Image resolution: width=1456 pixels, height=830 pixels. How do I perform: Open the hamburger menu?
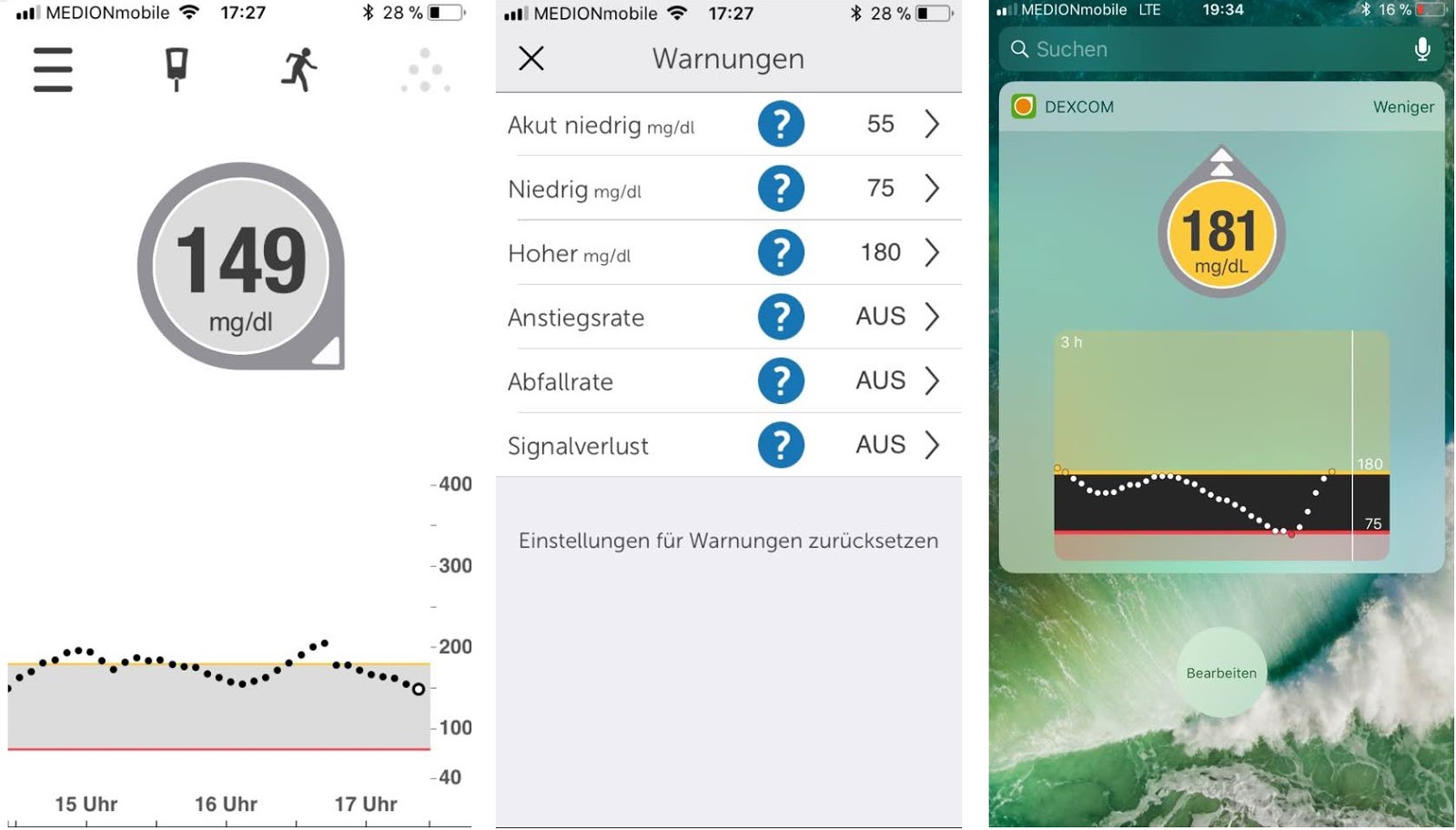click(x=53, y=70)
